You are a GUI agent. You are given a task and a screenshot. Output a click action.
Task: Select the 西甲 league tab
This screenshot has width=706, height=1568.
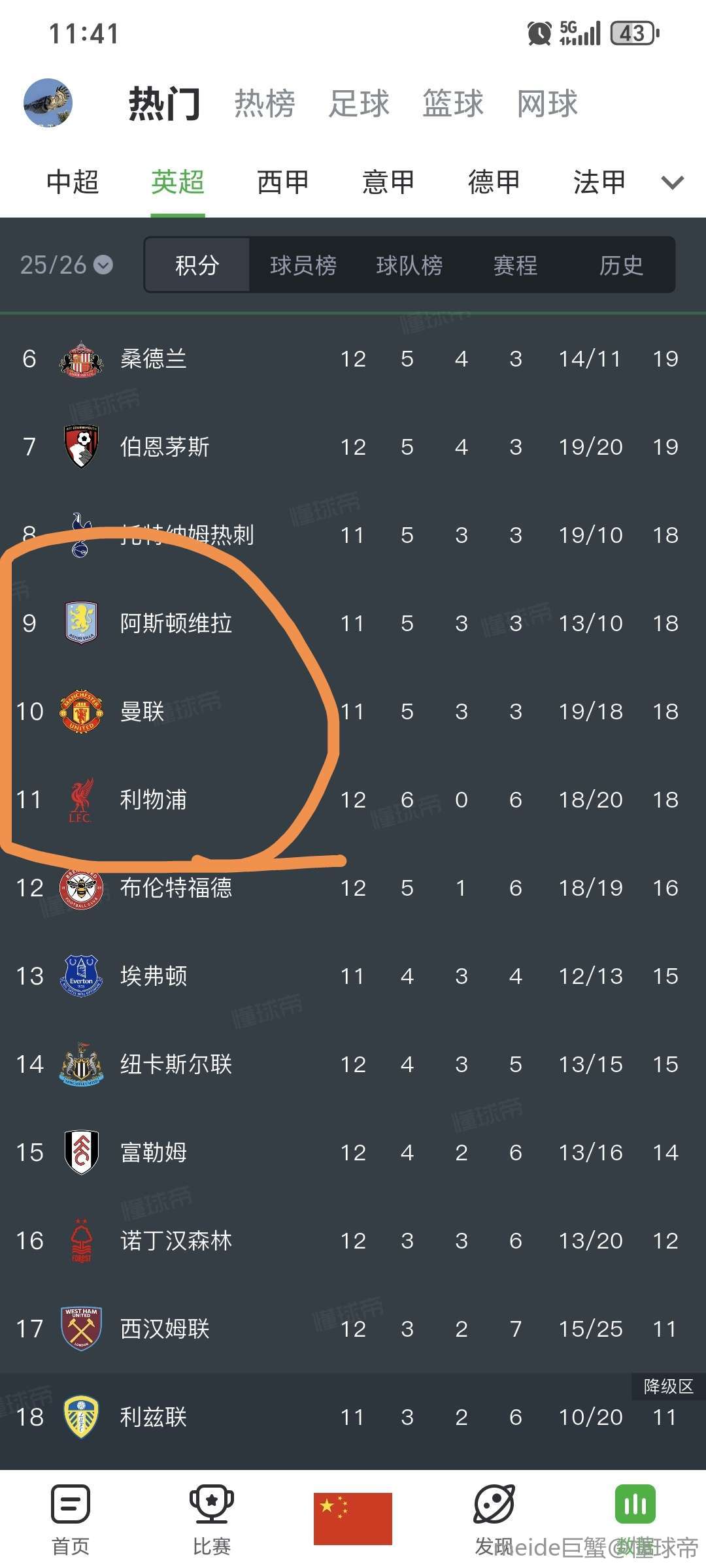click(283, 182)
